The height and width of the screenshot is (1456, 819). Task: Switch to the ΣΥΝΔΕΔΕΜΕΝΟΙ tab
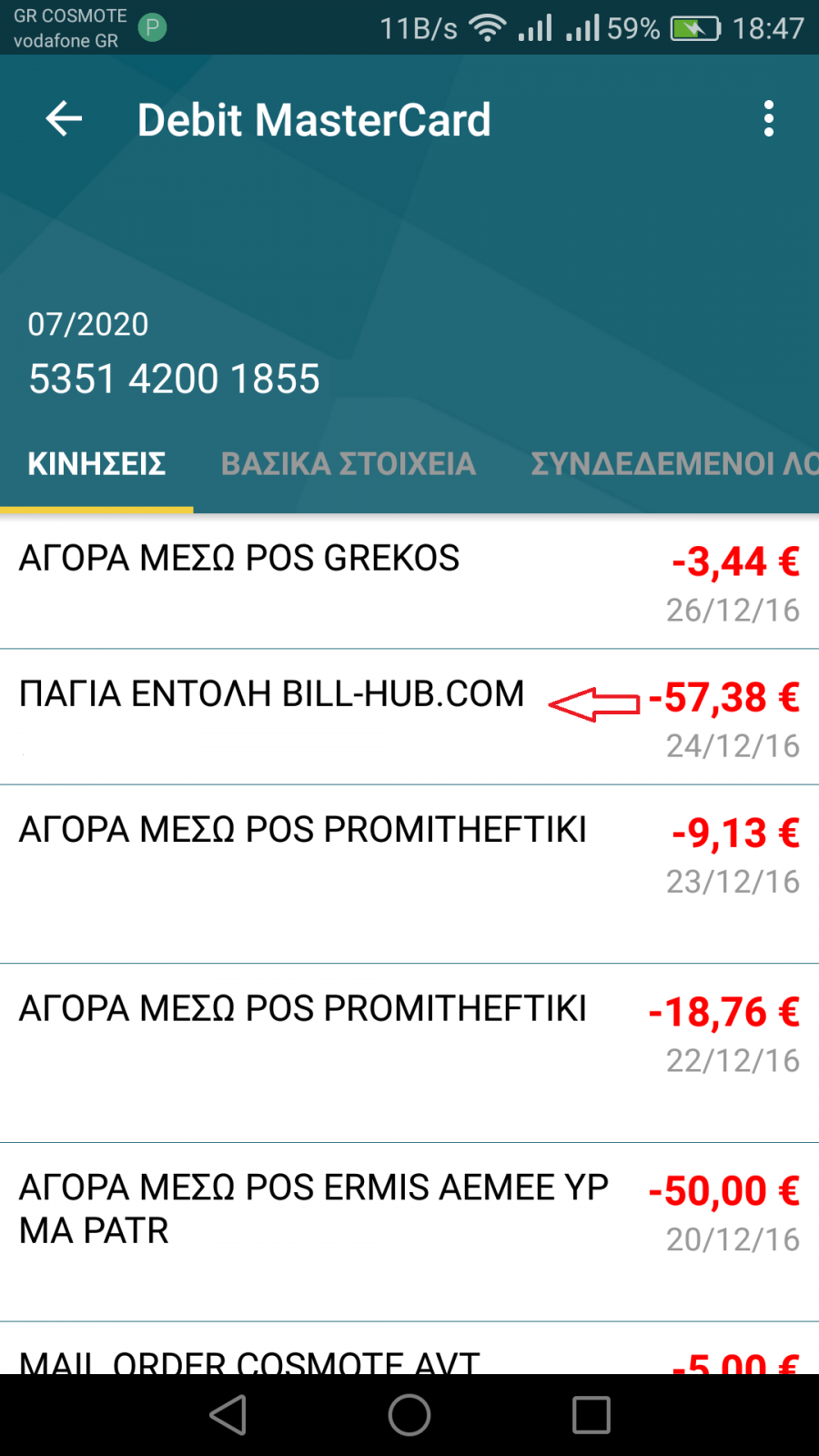point(674,464)
